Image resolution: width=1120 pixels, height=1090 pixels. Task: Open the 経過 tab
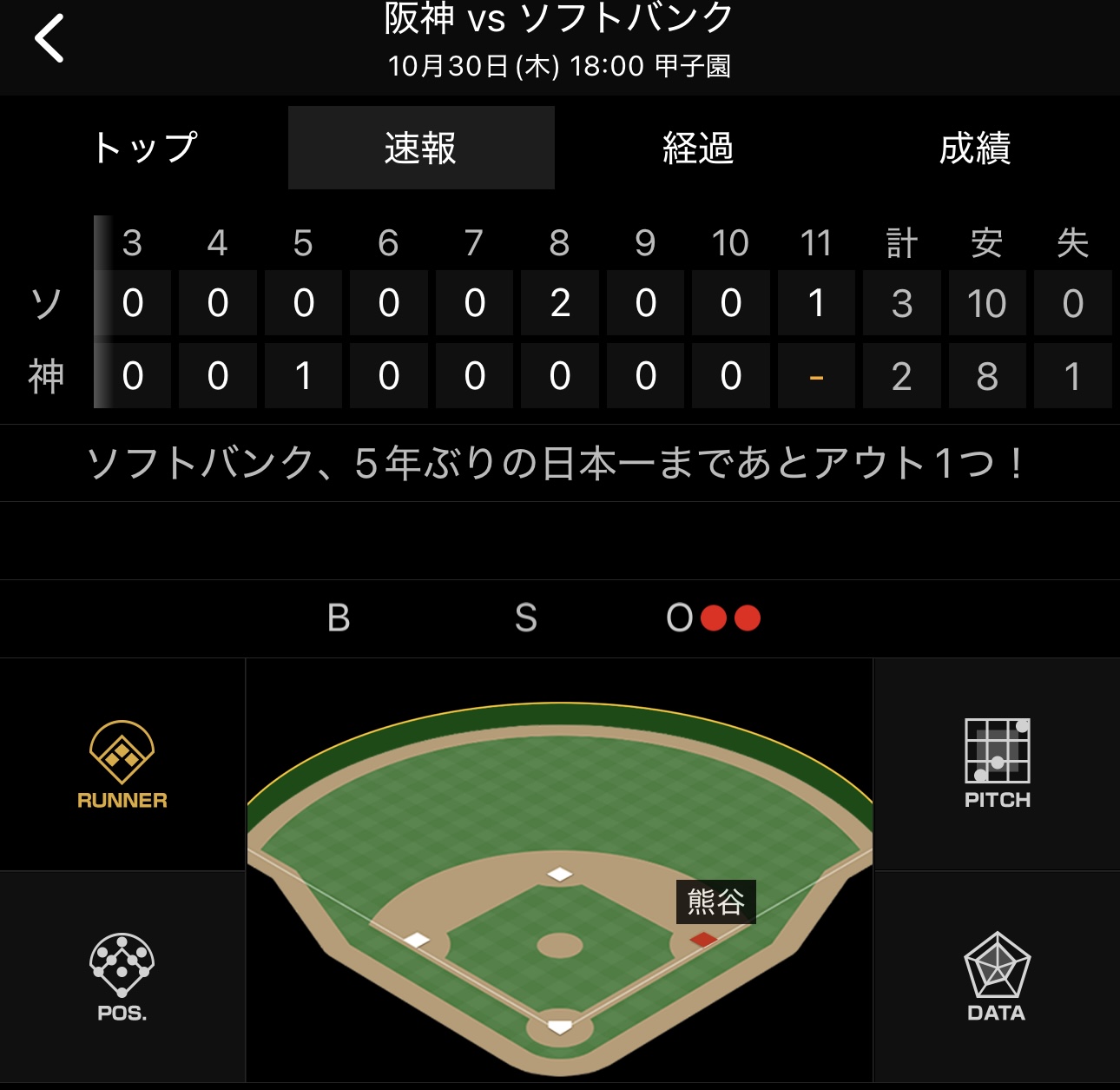coord(698,148)
